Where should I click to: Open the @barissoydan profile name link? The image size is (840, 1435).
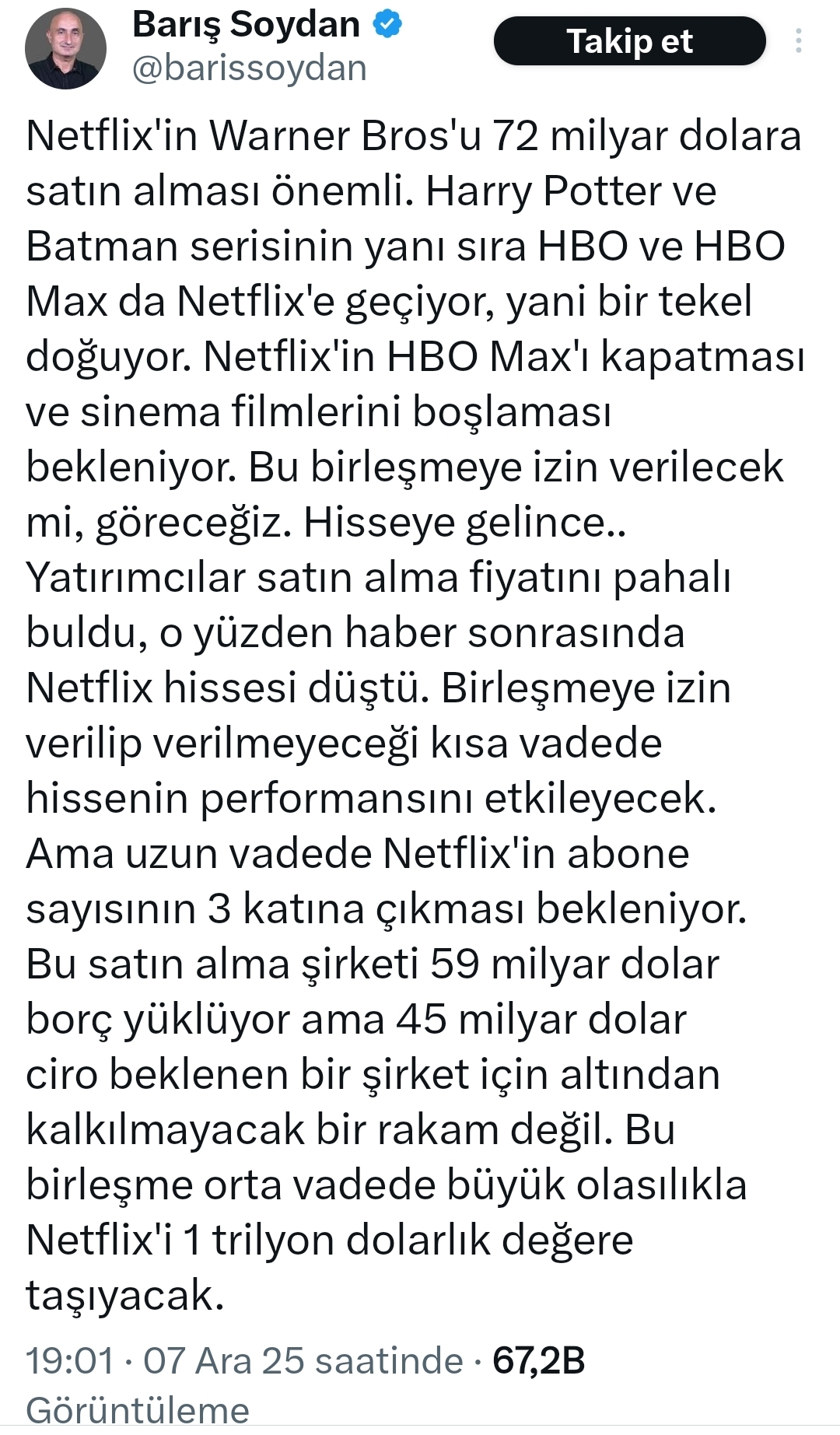(249, 68)
